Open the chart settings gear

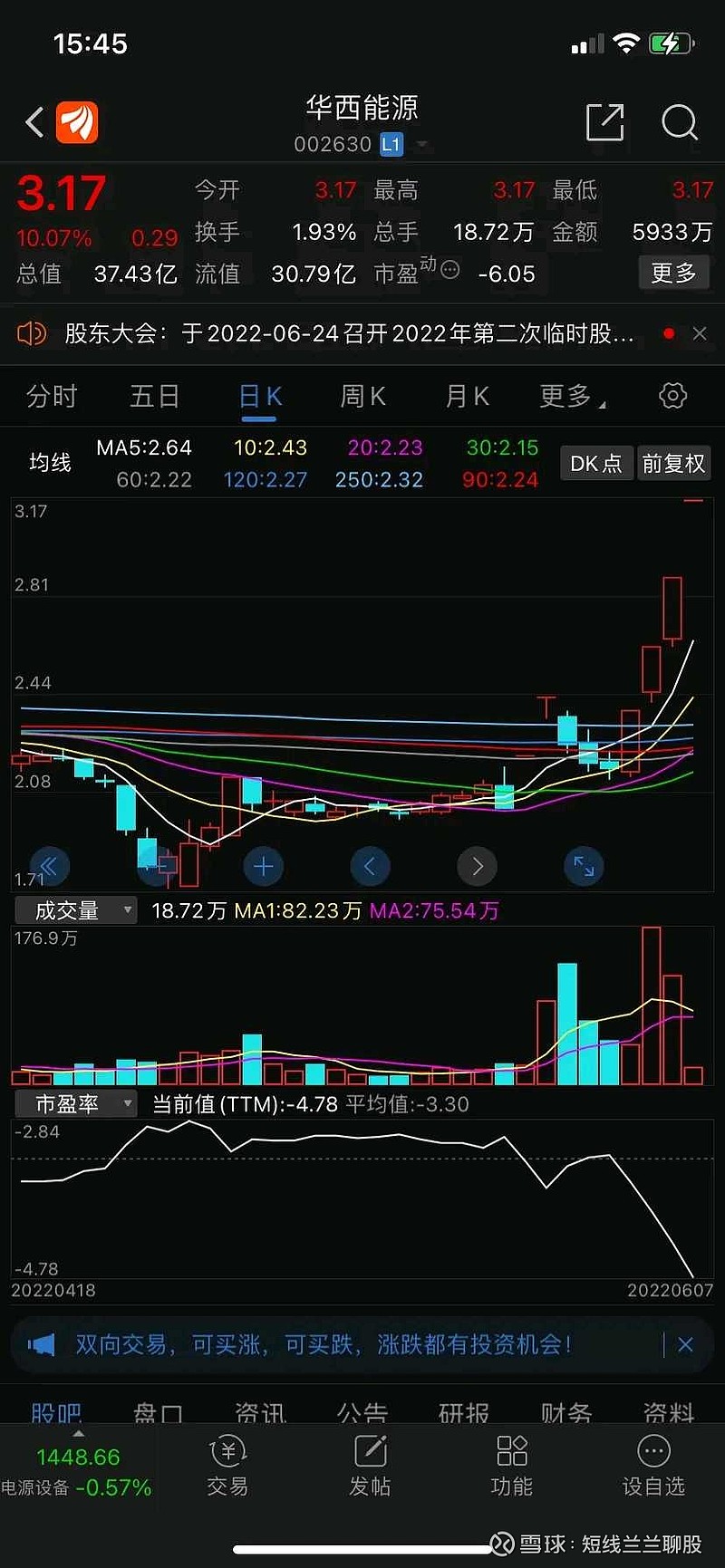pyautogui.click(x=672, y=395)
